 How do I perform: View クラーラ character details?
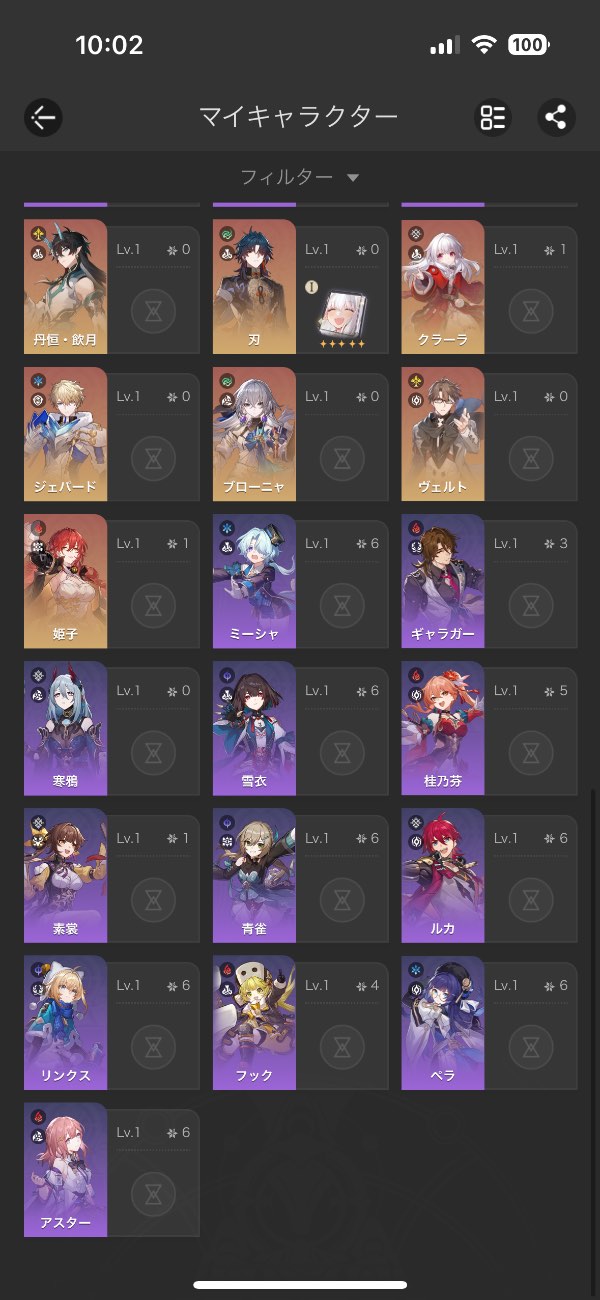pyautogui.click(x=489, y=287)
